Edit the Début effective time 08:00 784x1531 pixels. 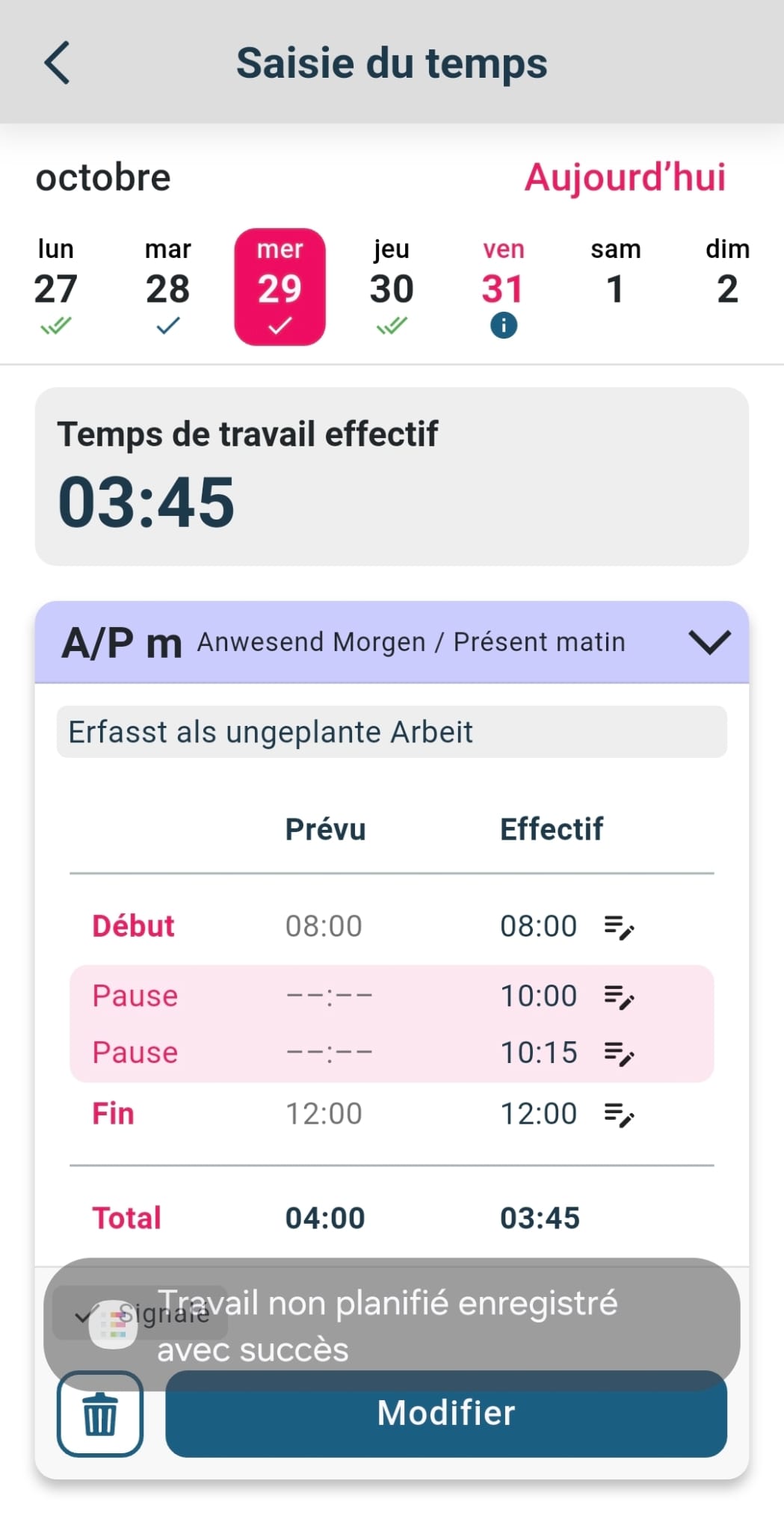619,927
